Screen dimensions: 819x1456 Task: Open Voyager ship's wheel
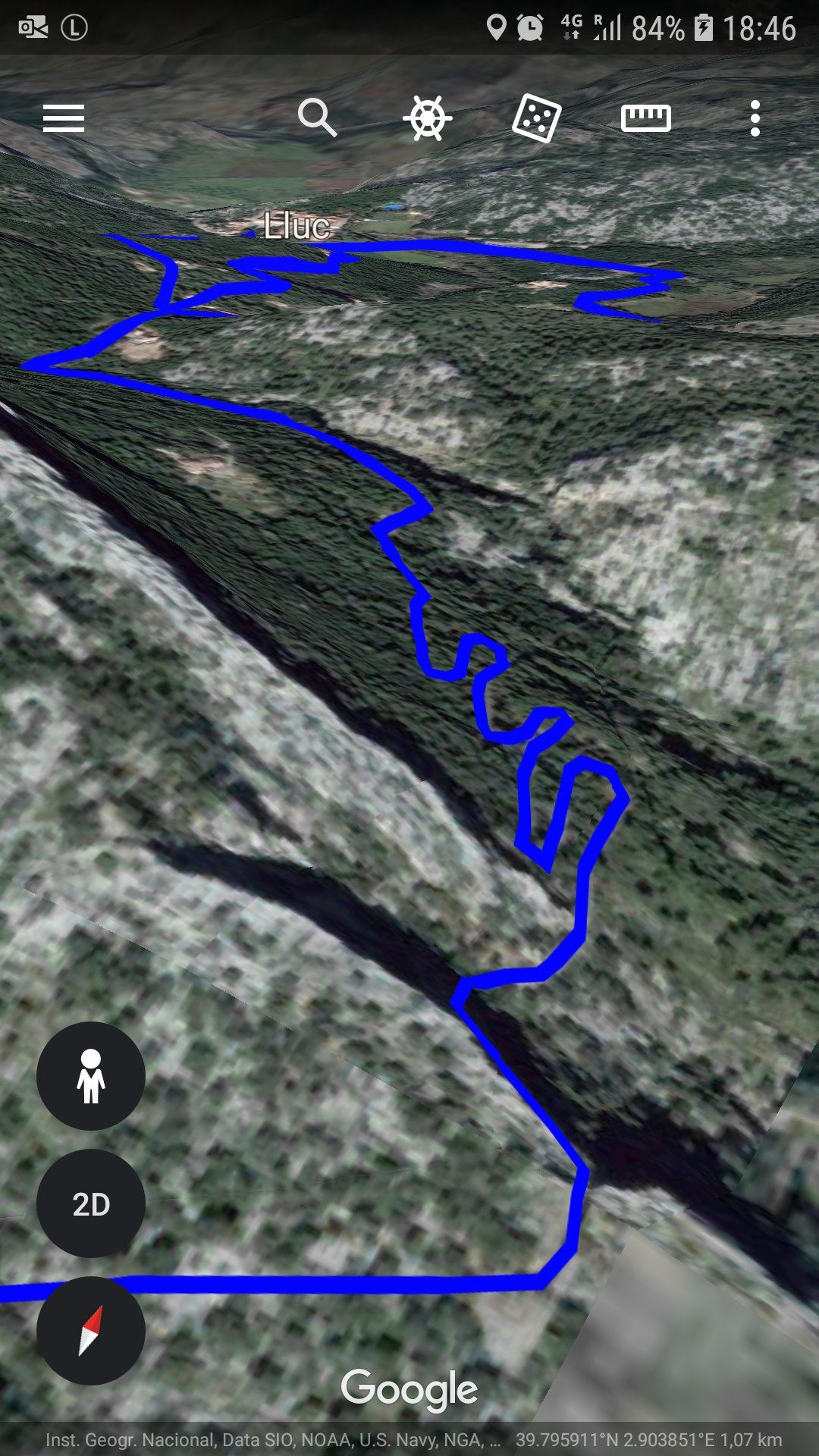pos(428,118)
